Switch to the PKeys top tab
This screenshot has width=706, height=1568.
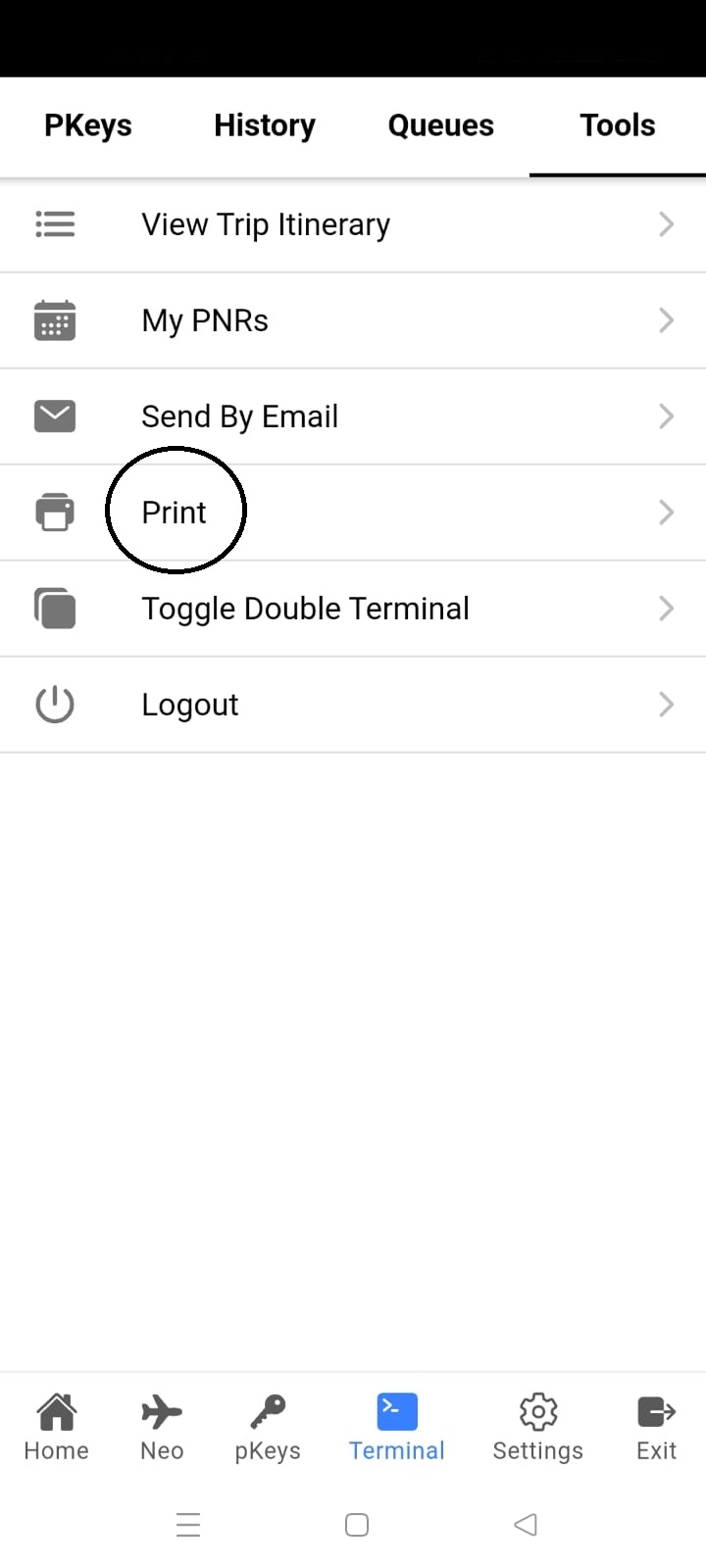(x=88, y=125)
